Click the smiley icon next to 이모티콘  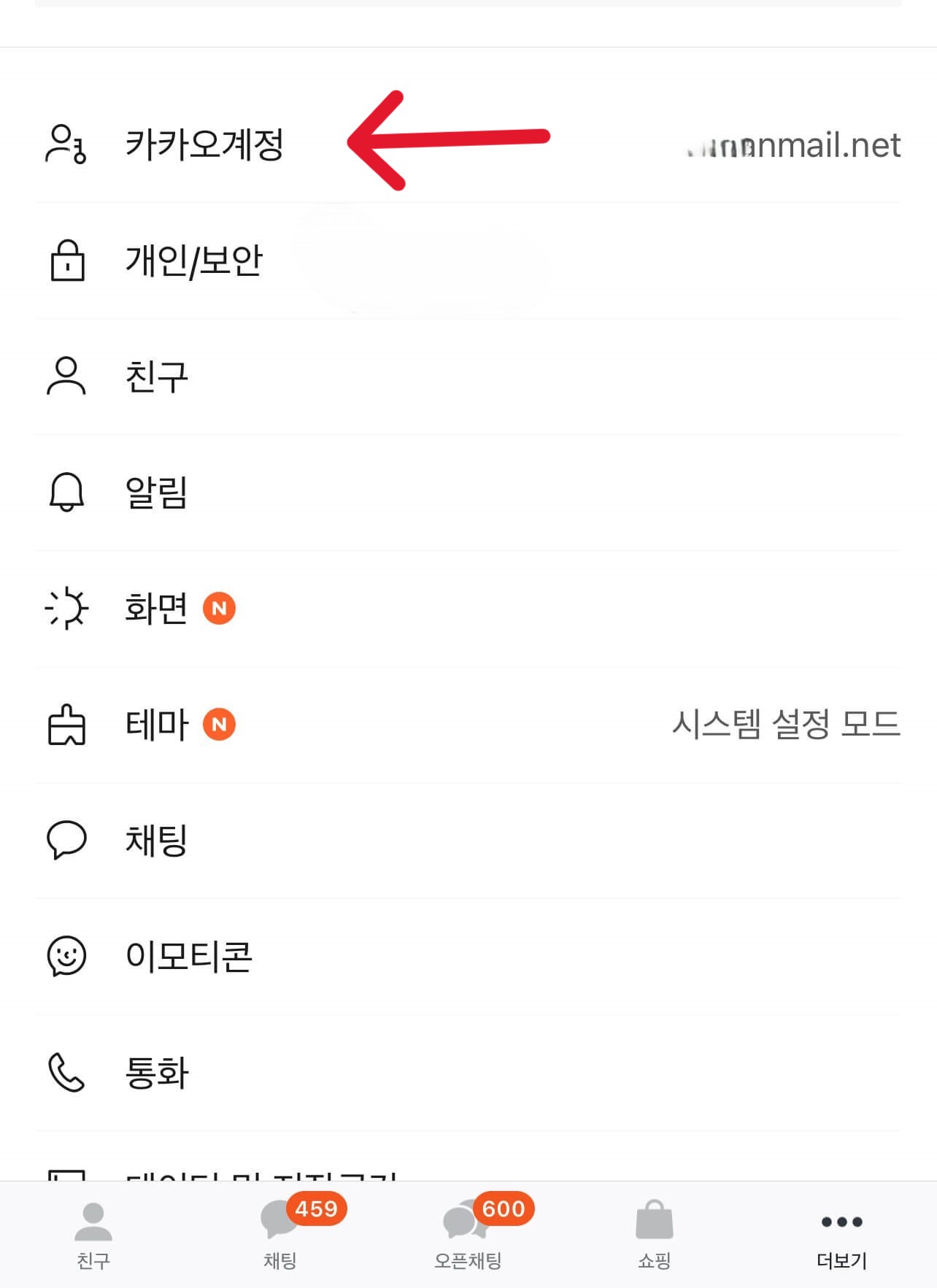click(67, 956)
